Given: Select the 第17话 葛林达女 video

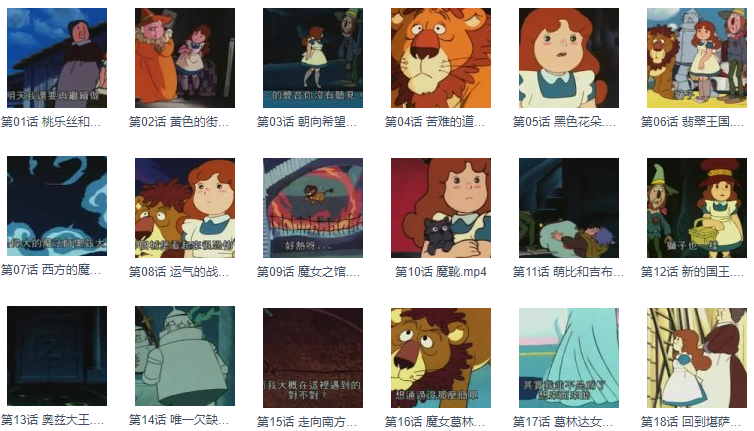Looking at the screenshot, I should (x=568, y=356).
